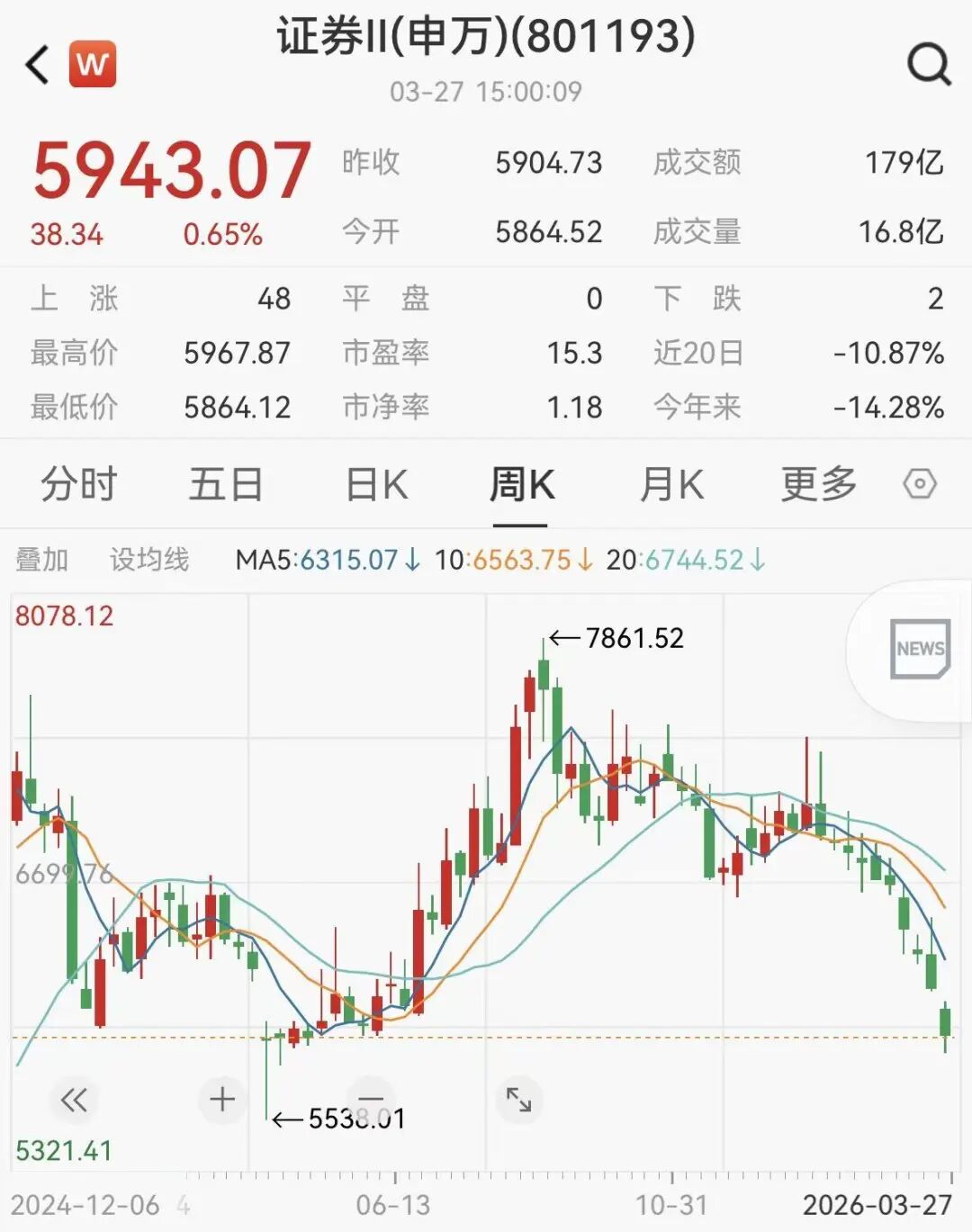The height and width of the screenshot is (1232, 972).
Task: Open the NEWS floating button
Action: (x=920, y=648)
